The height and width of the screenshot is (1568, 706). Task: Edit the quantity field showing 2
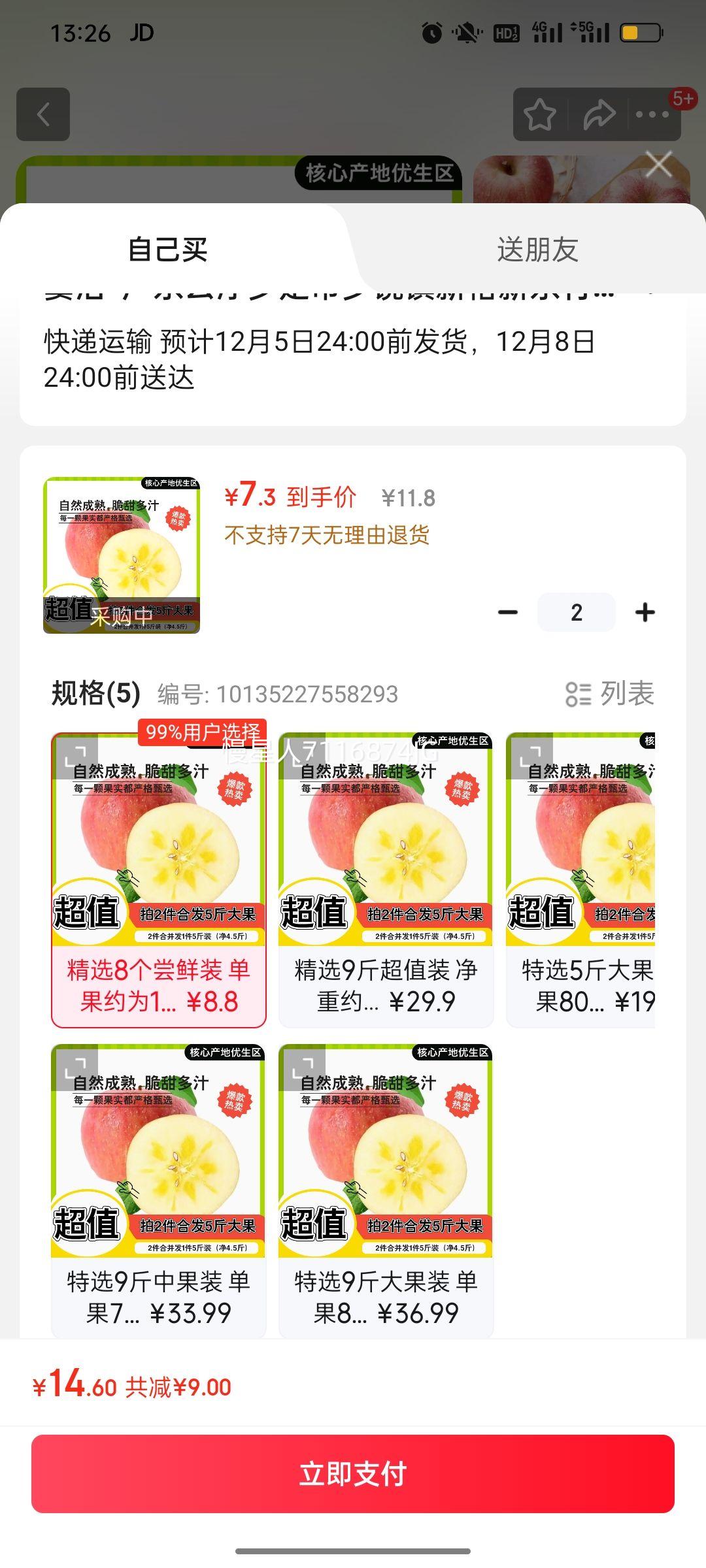tap(576, 612)
